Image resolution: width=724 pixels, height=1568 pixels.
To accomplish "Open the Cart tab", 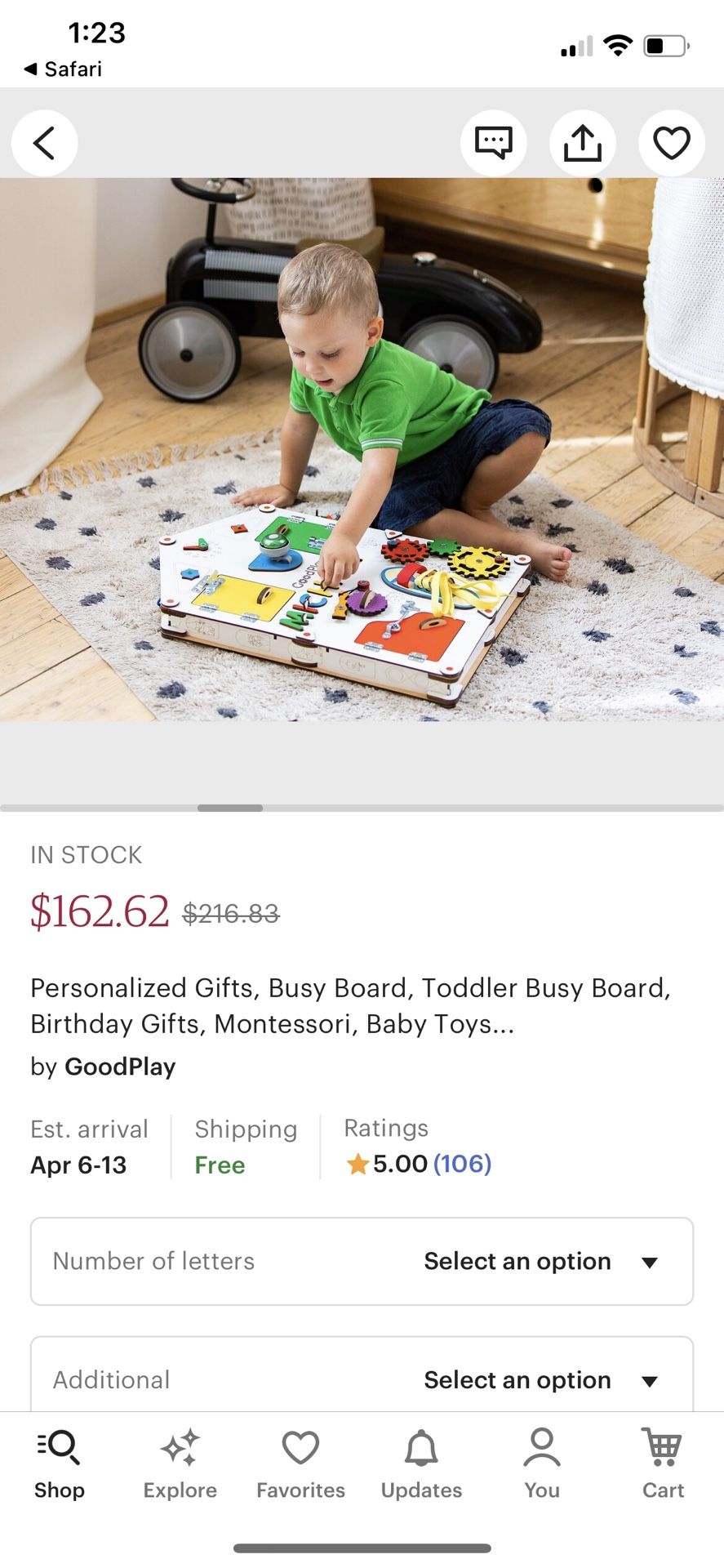I will coord(663,1464).
